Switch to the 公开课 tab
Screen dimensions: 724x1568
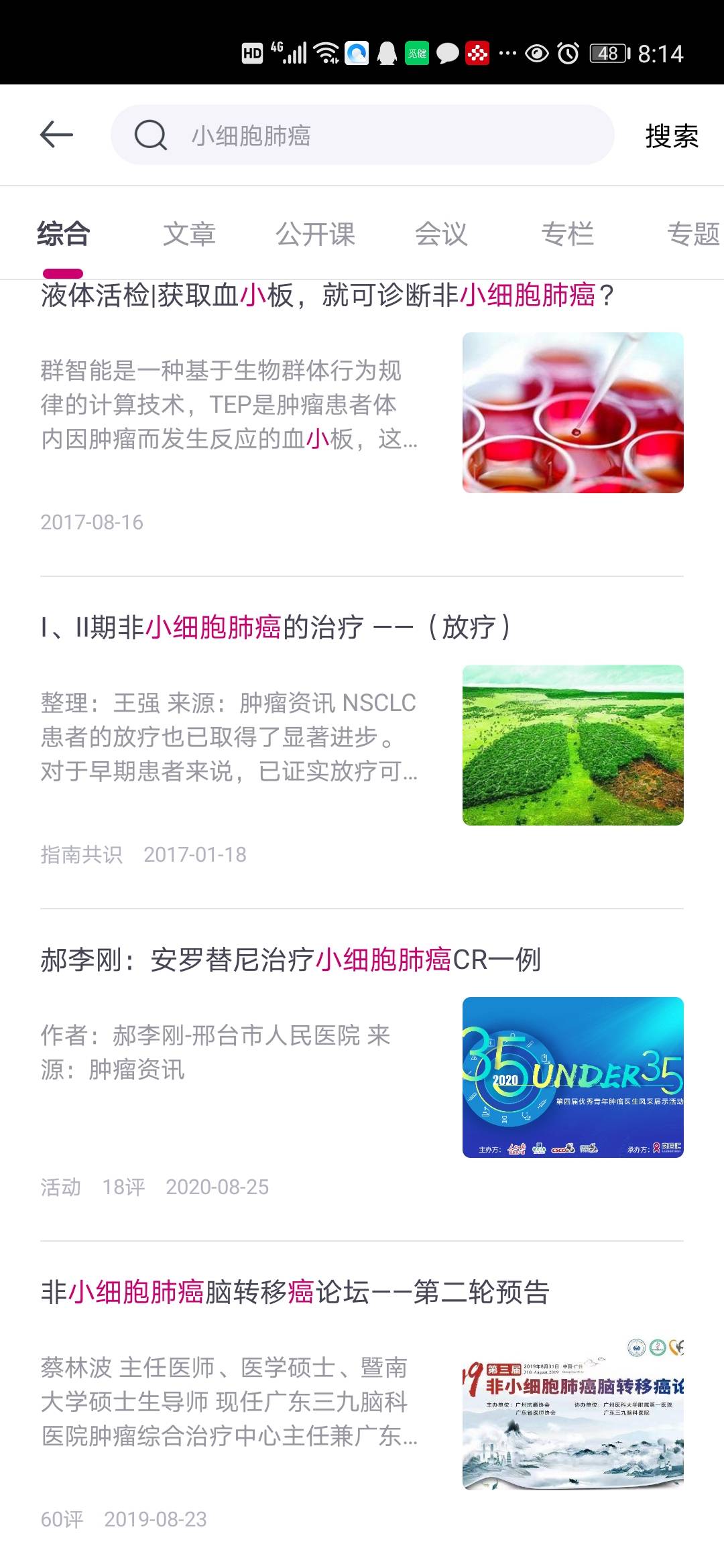coord(316,234)
